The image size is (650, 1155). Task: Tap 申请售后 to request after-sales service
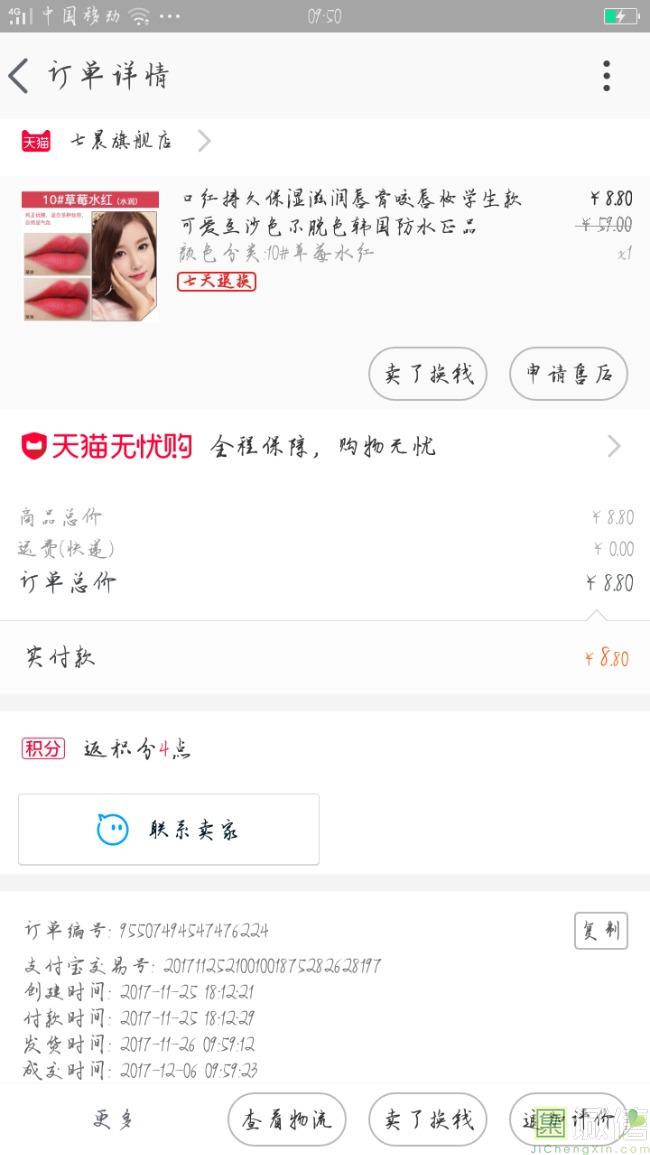(x=568, y=374)
